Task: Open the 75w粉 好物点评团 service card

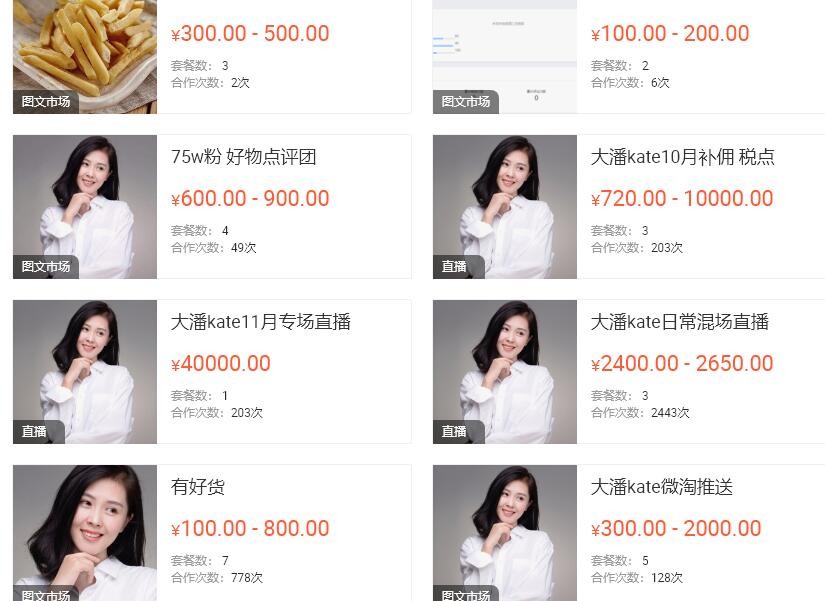Action: coord(244,157)
